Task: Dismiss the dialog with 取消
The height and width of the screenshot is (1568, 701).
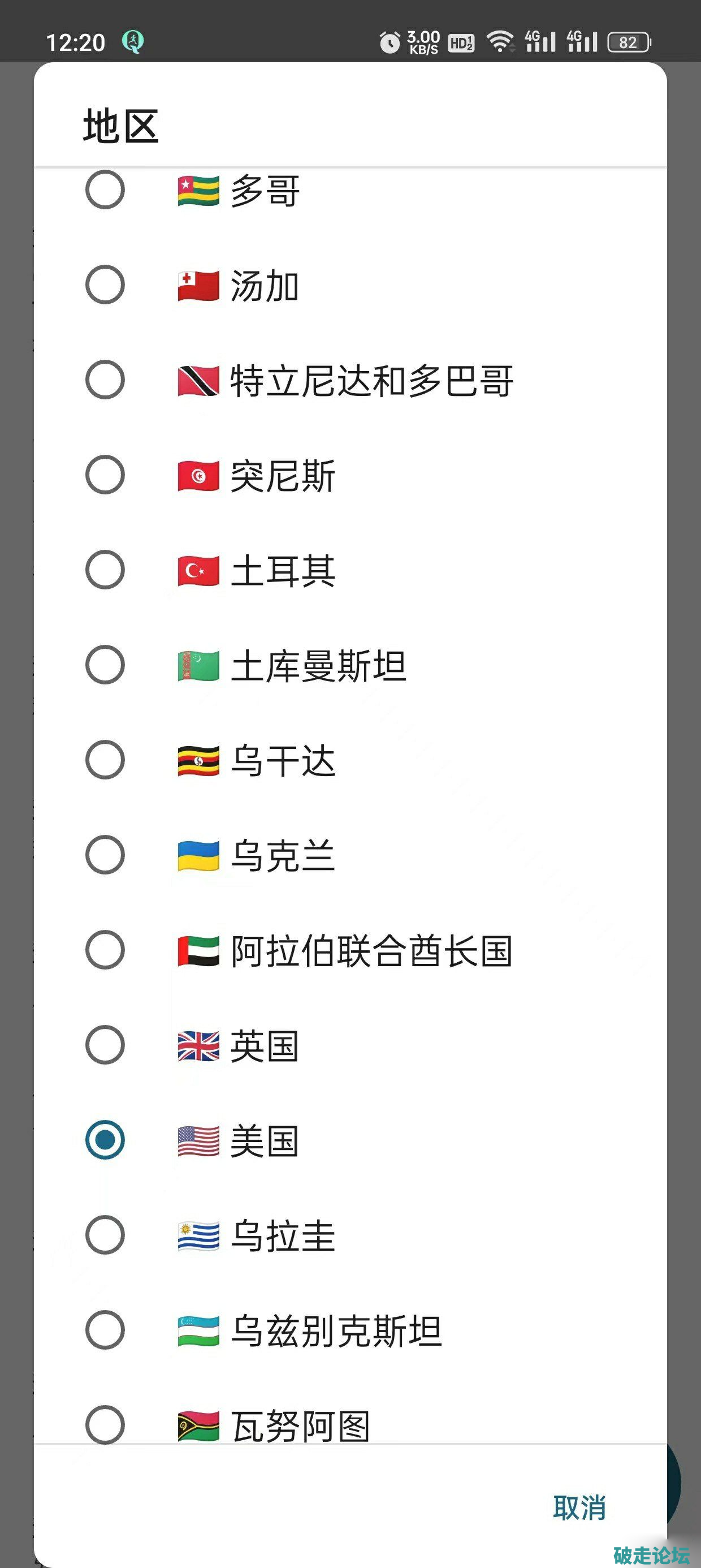Action: coord(579,1507)
